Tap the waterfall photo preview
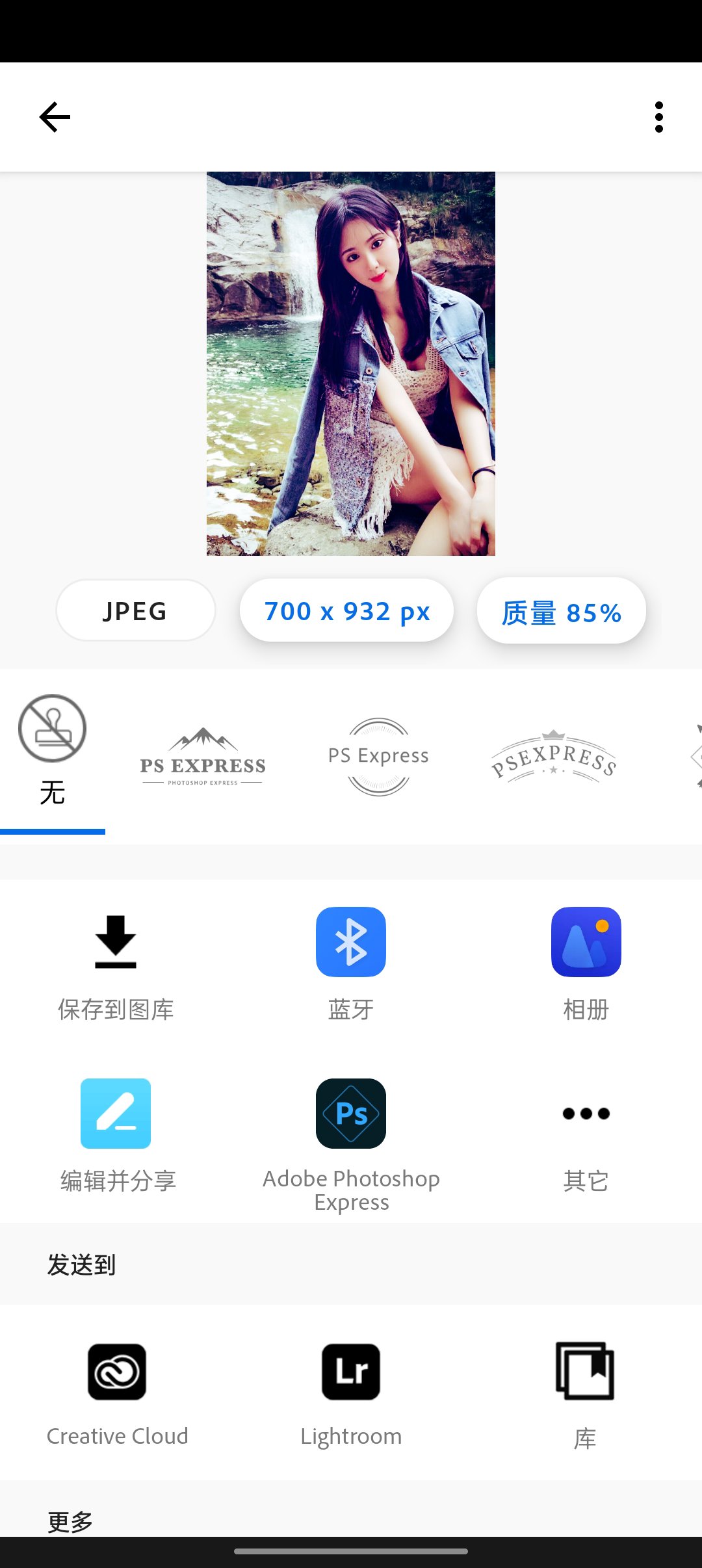 (350, 363)
